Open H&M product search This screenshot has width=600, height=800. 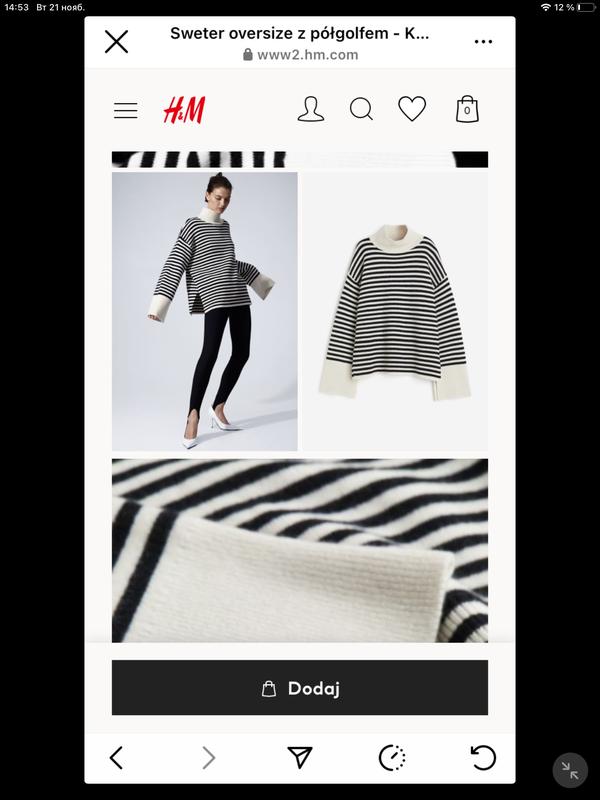[x=361, y=110]
